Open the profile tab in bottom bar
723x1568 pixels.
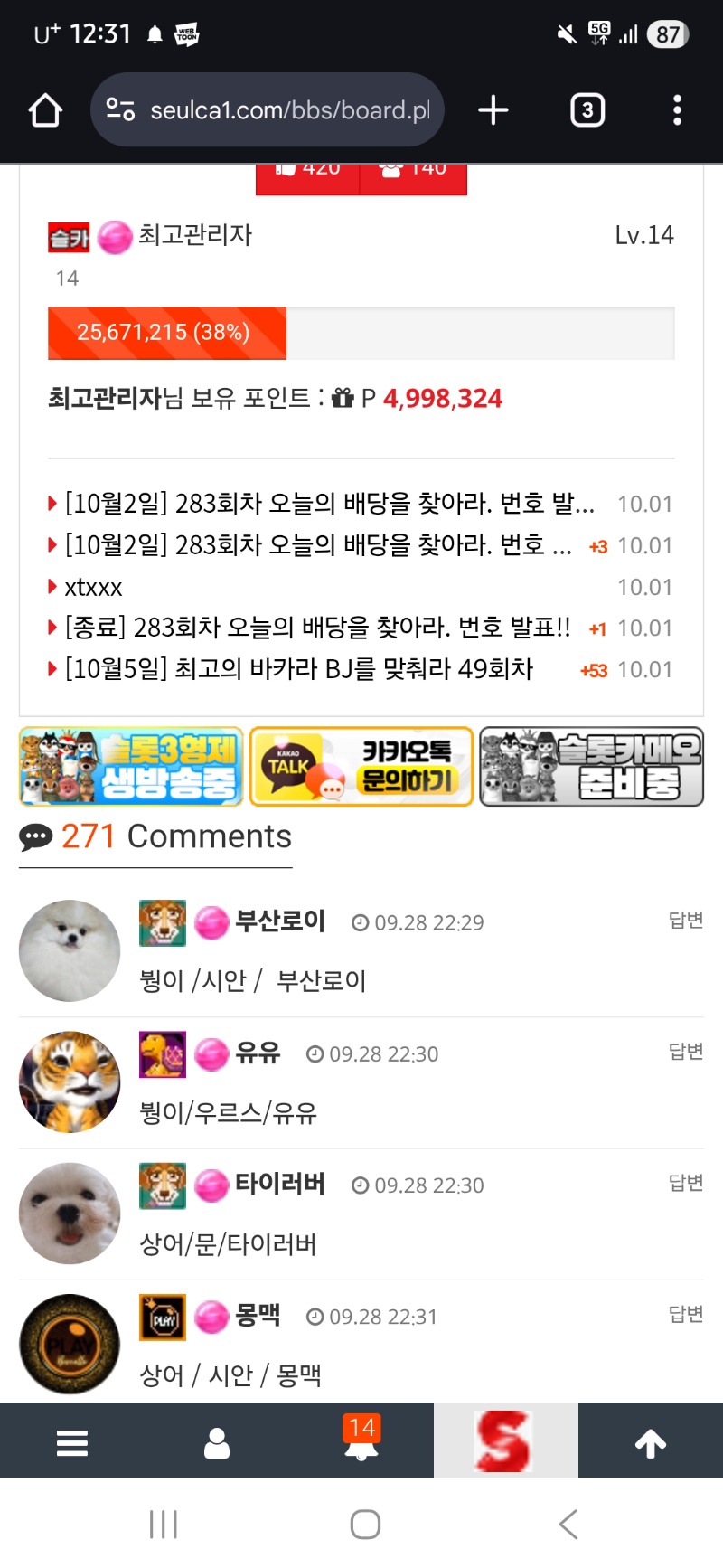(x=217, y=1442)
